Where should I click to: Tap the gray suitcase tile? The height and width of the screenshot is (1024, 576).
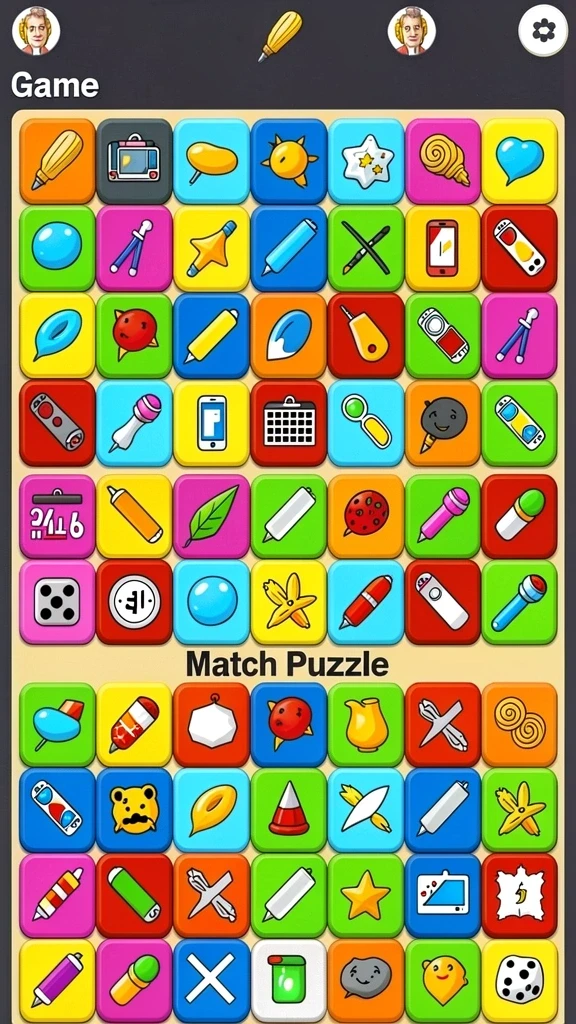[134, 161]
